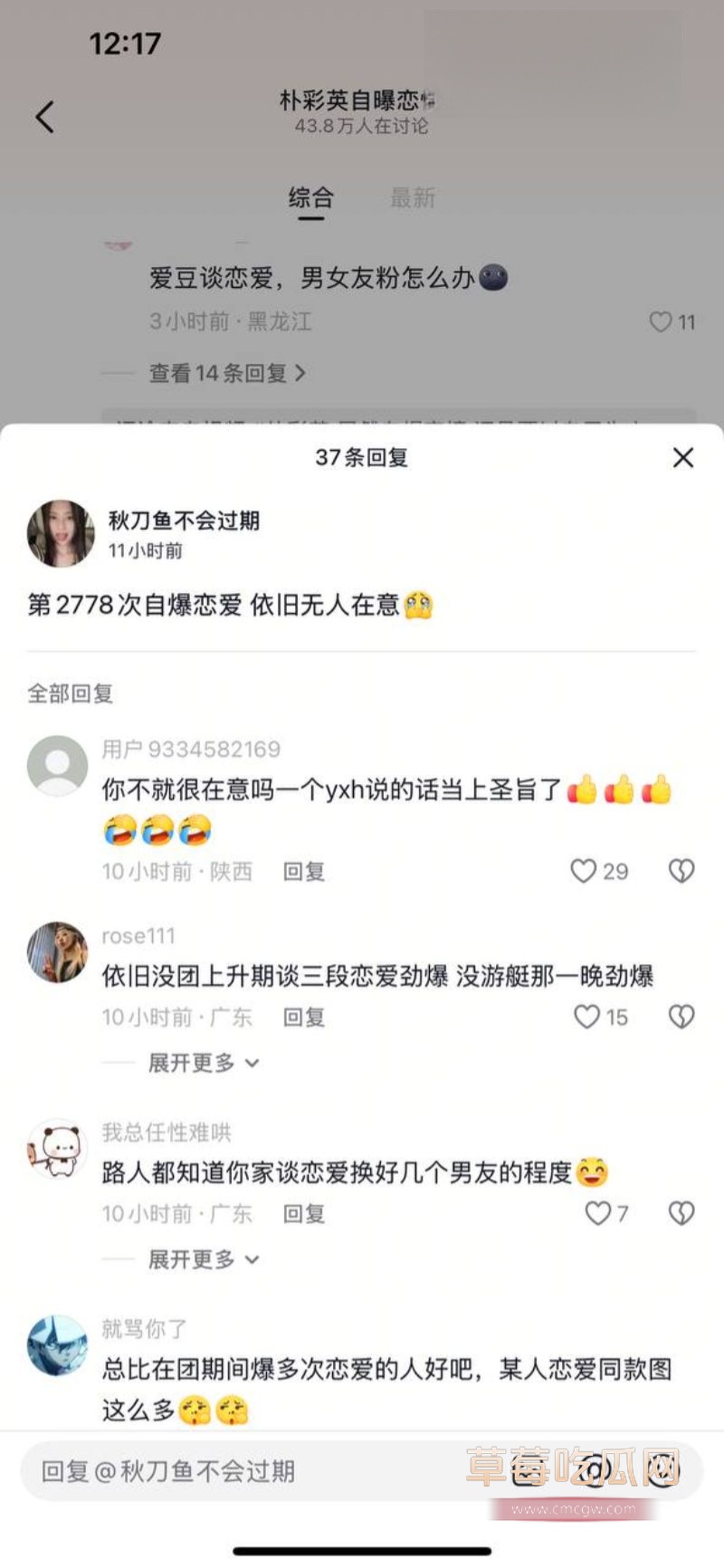Switch to the 最新 tab
Image resolution: width=724 pixels, height=1568 pixels.
coord(414,198)
